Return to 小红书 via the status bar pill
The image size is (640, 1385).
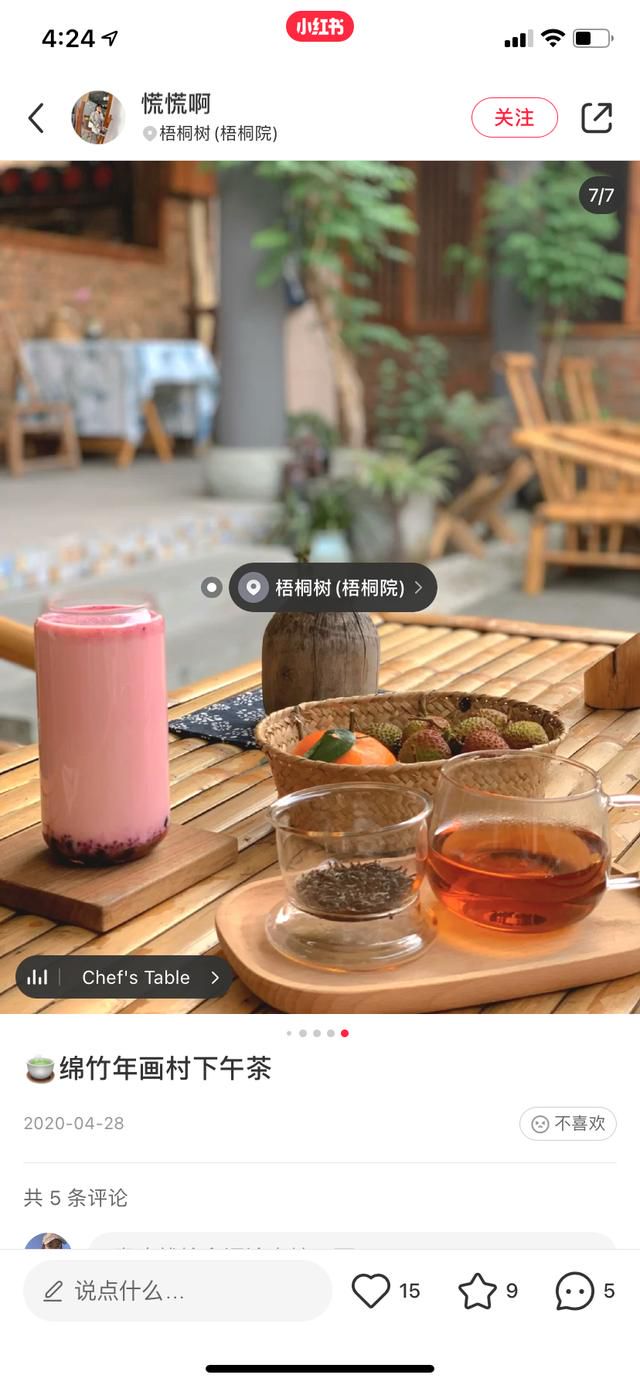click(320, 27)
